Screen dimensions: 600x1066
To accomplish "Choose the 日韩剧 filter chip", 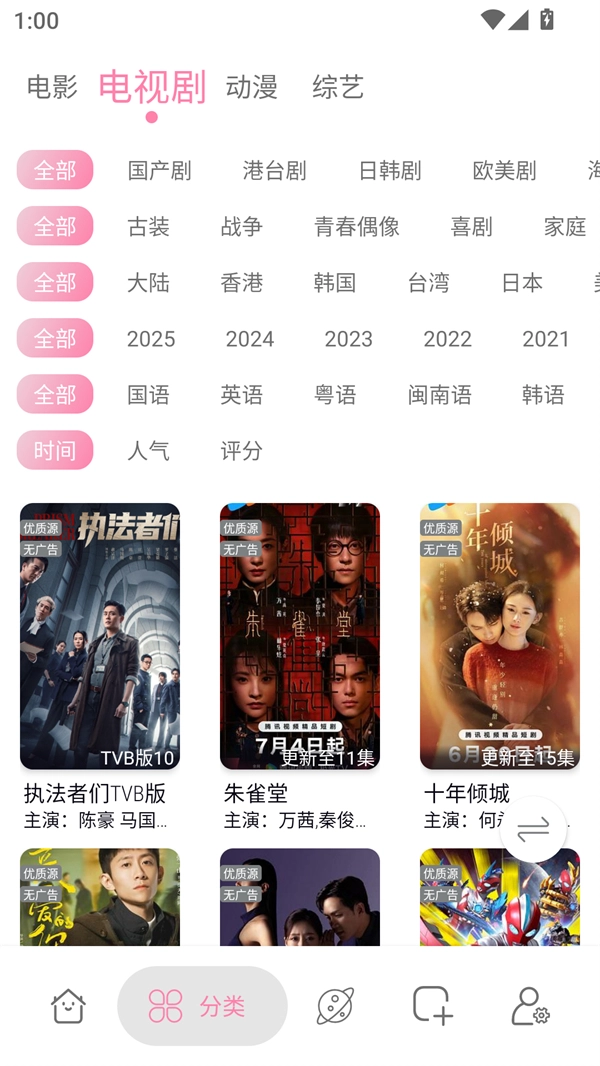I will 390,171.
